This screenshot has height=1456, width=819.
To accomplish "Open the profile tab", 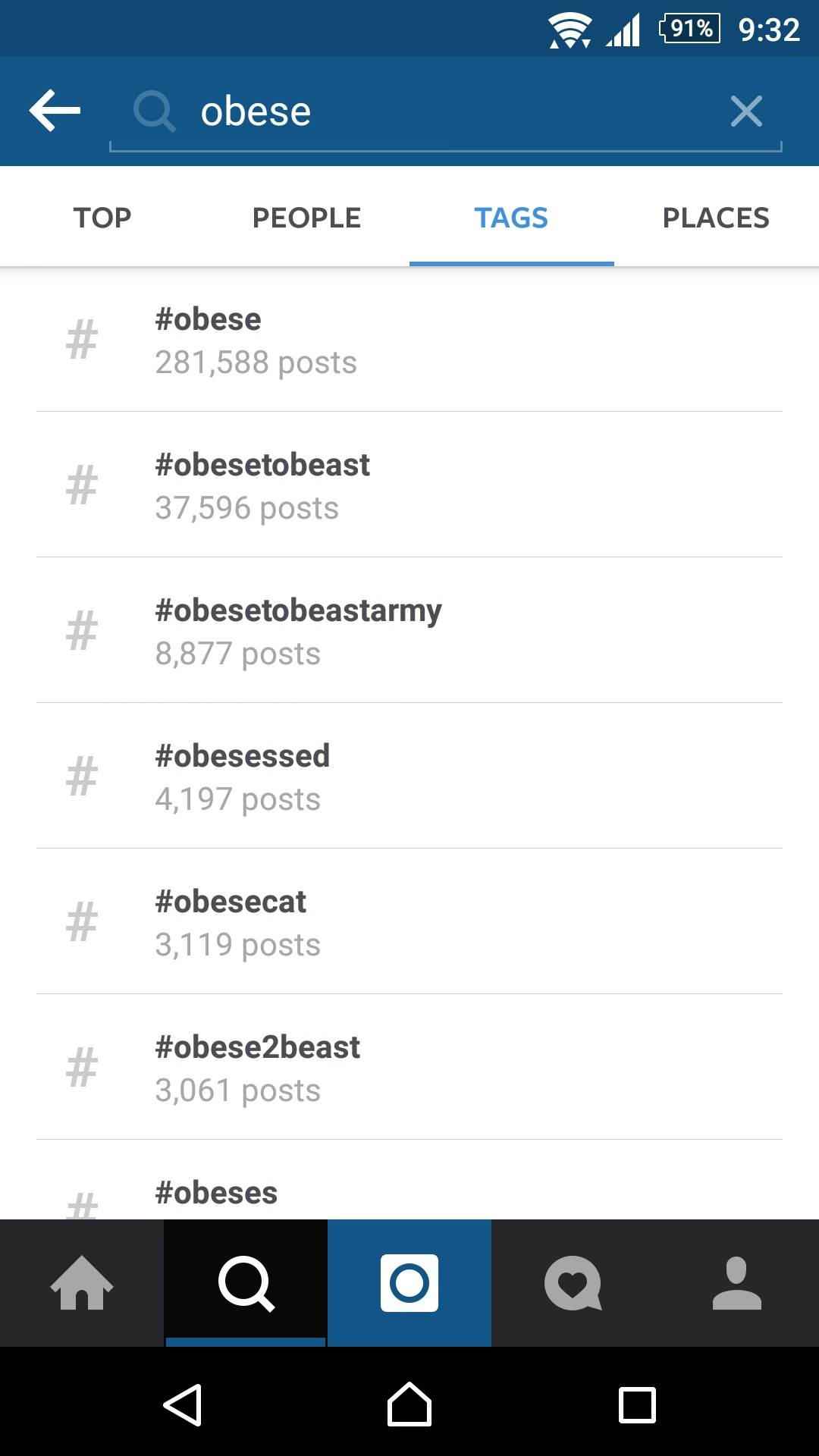I will coord(737,1283).
